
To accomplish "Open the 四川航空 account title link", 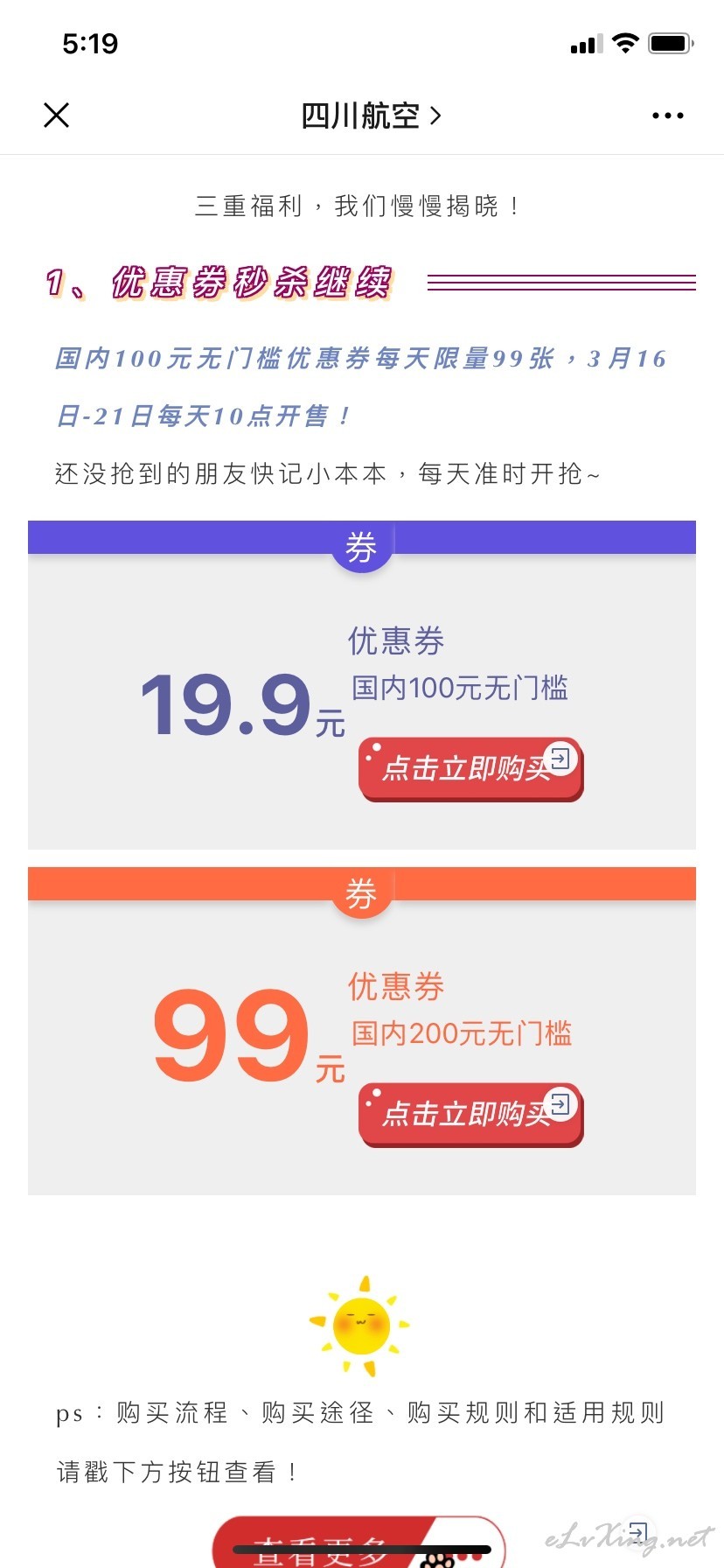I will [x=372, y=115].
